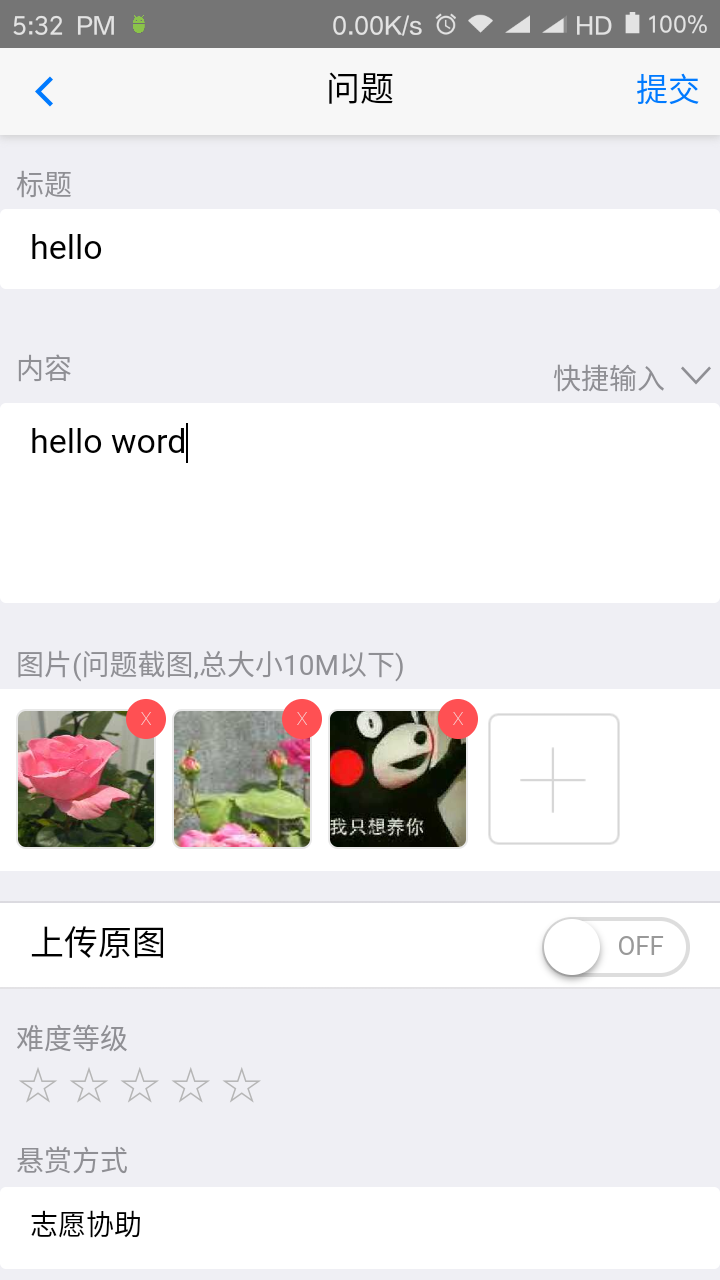Screen dimensions: 720x1280
Task: Remove the pink rose image
Action: click(x=146, y=718)
